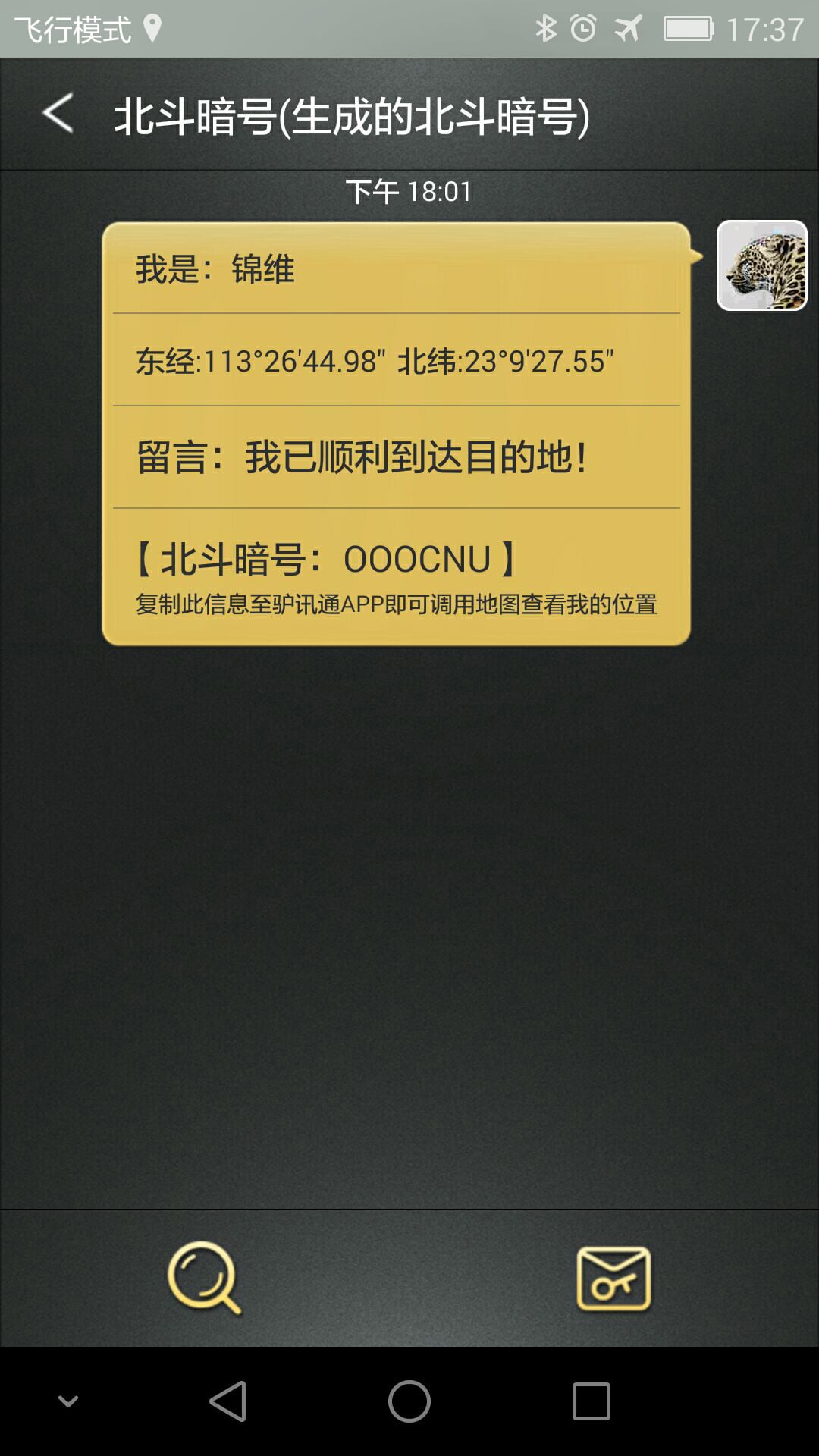
Task: Open the recent apps button
Action: (x=591, y=1401)
